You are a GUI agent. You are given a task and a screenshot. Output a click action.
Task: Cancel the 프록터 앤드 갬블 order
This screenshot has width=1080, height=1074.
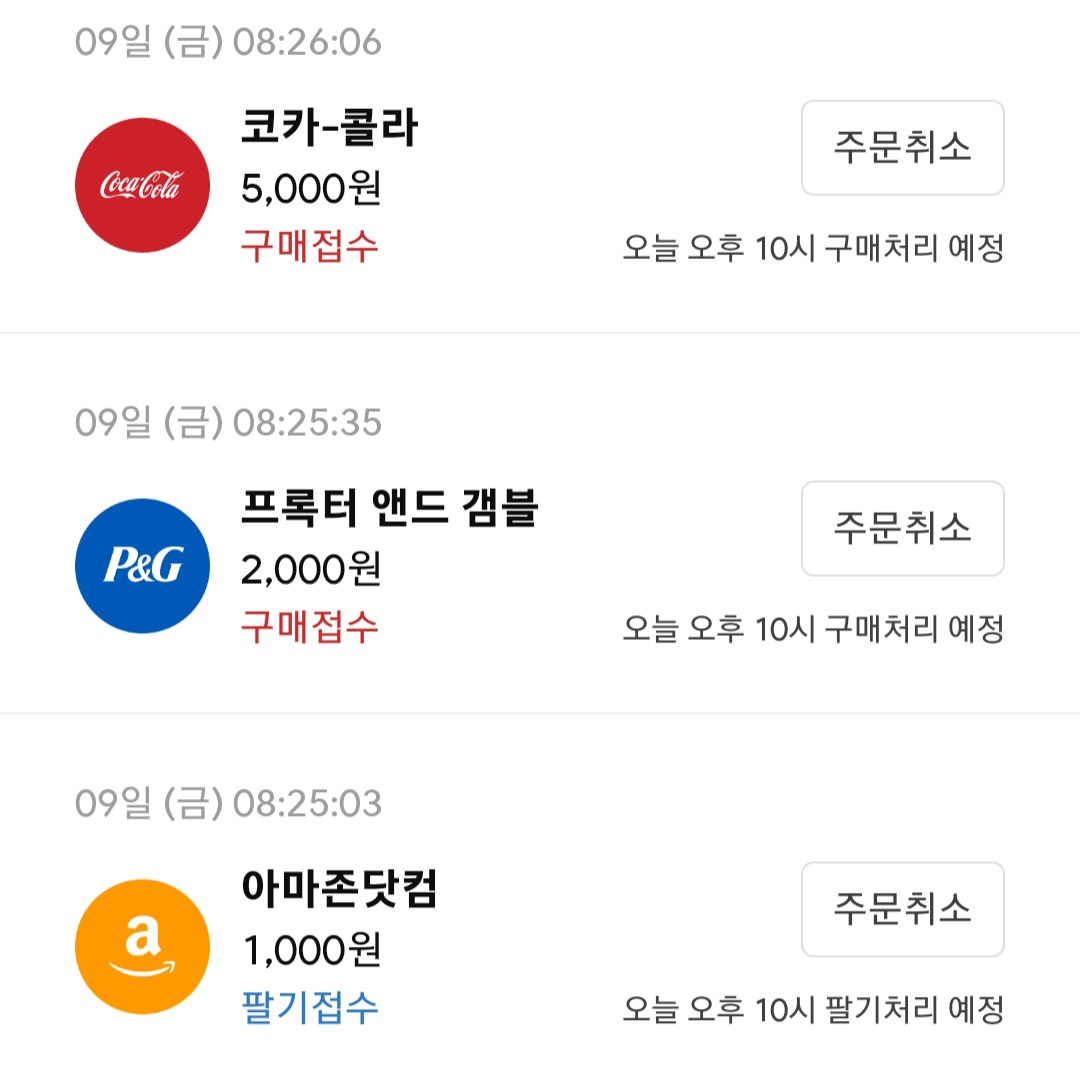pyautogui.click(x=902, y=528)
